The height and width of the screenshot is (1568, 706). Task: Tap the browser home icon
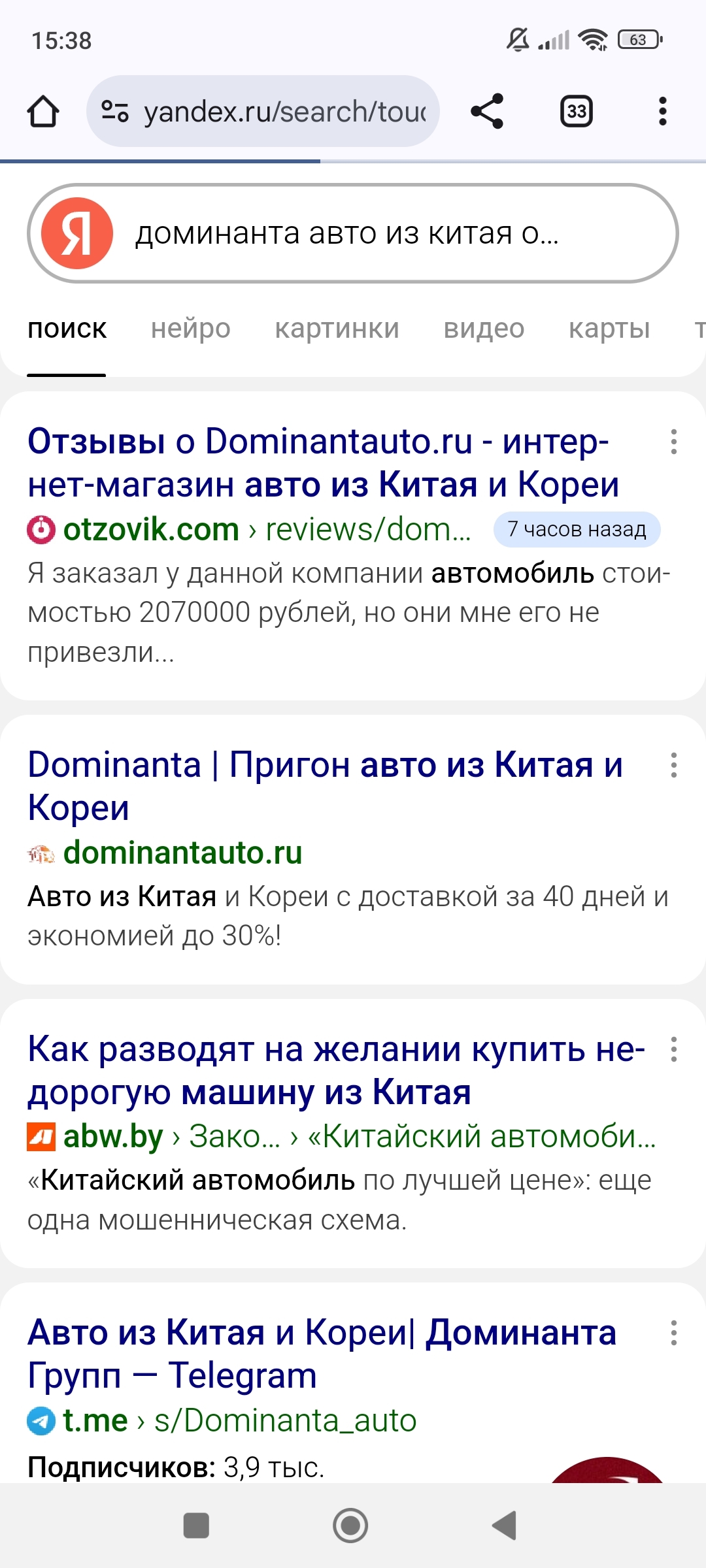coord(43,111)
